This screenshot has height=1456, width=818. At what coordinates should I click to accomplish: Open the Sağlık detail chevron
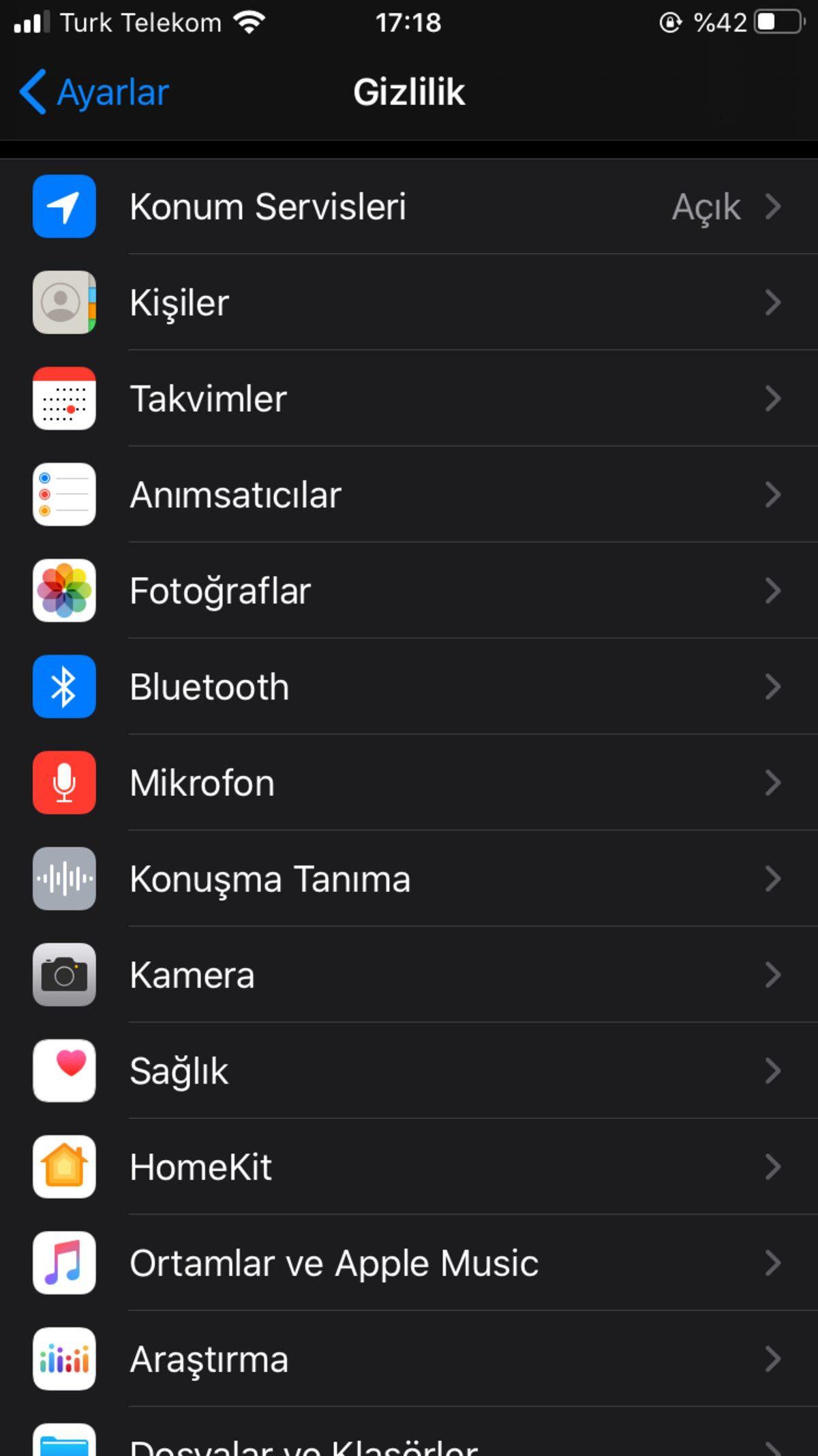(x=774, y=1071)
